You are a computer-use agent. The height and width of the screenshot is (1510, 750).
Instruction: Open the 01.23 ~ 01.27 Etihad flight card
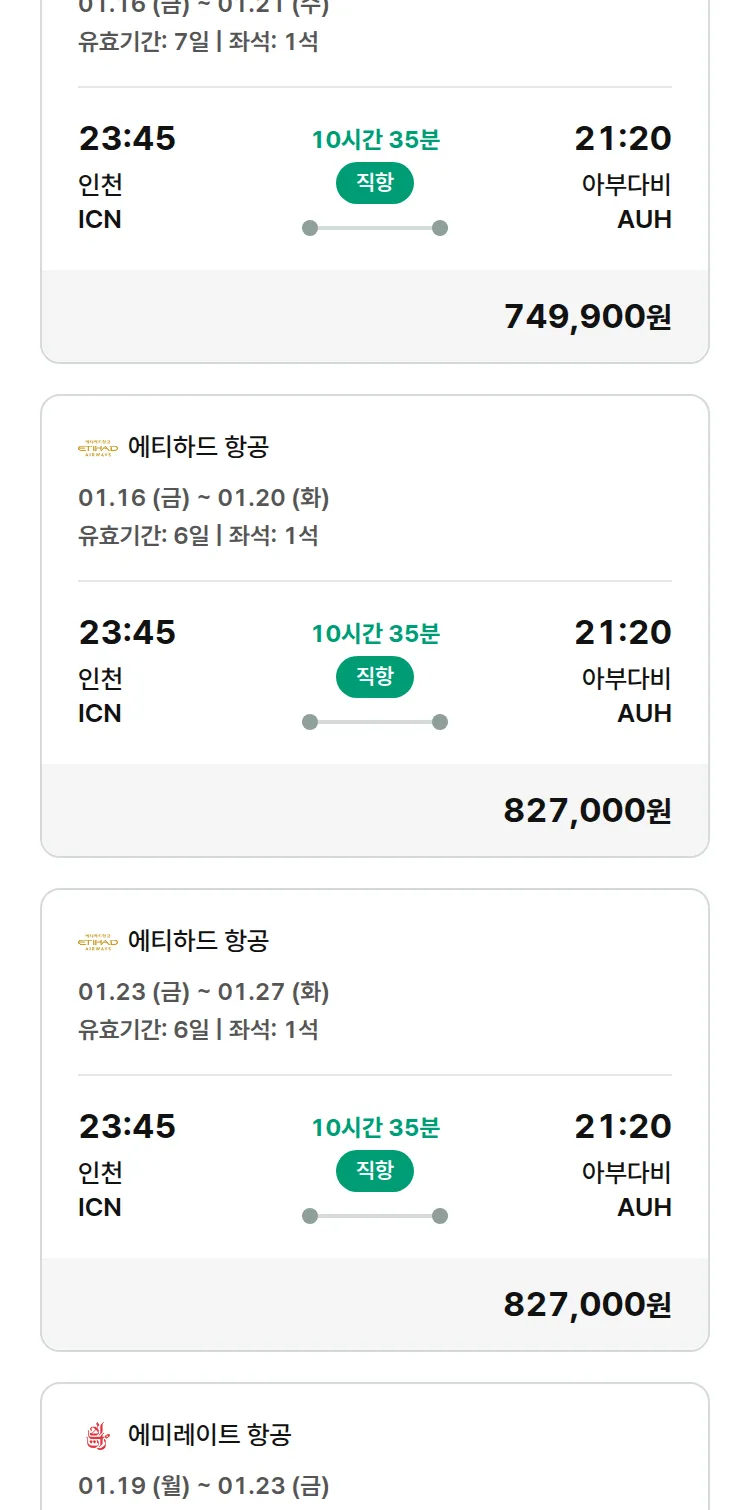374,1114
